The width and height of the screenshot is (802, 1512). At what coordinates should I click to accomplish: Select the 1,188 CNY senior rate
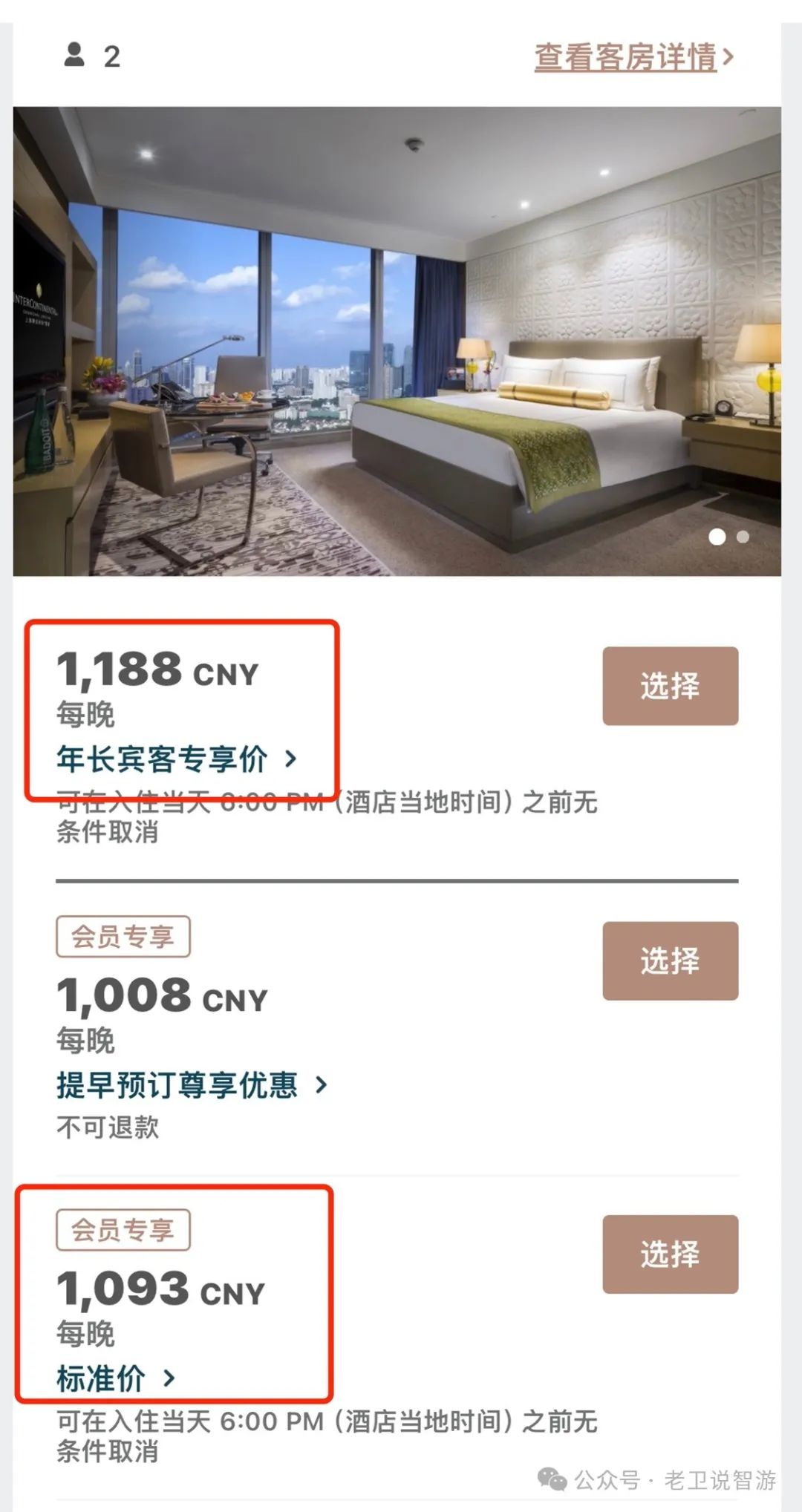coord(670,686)
